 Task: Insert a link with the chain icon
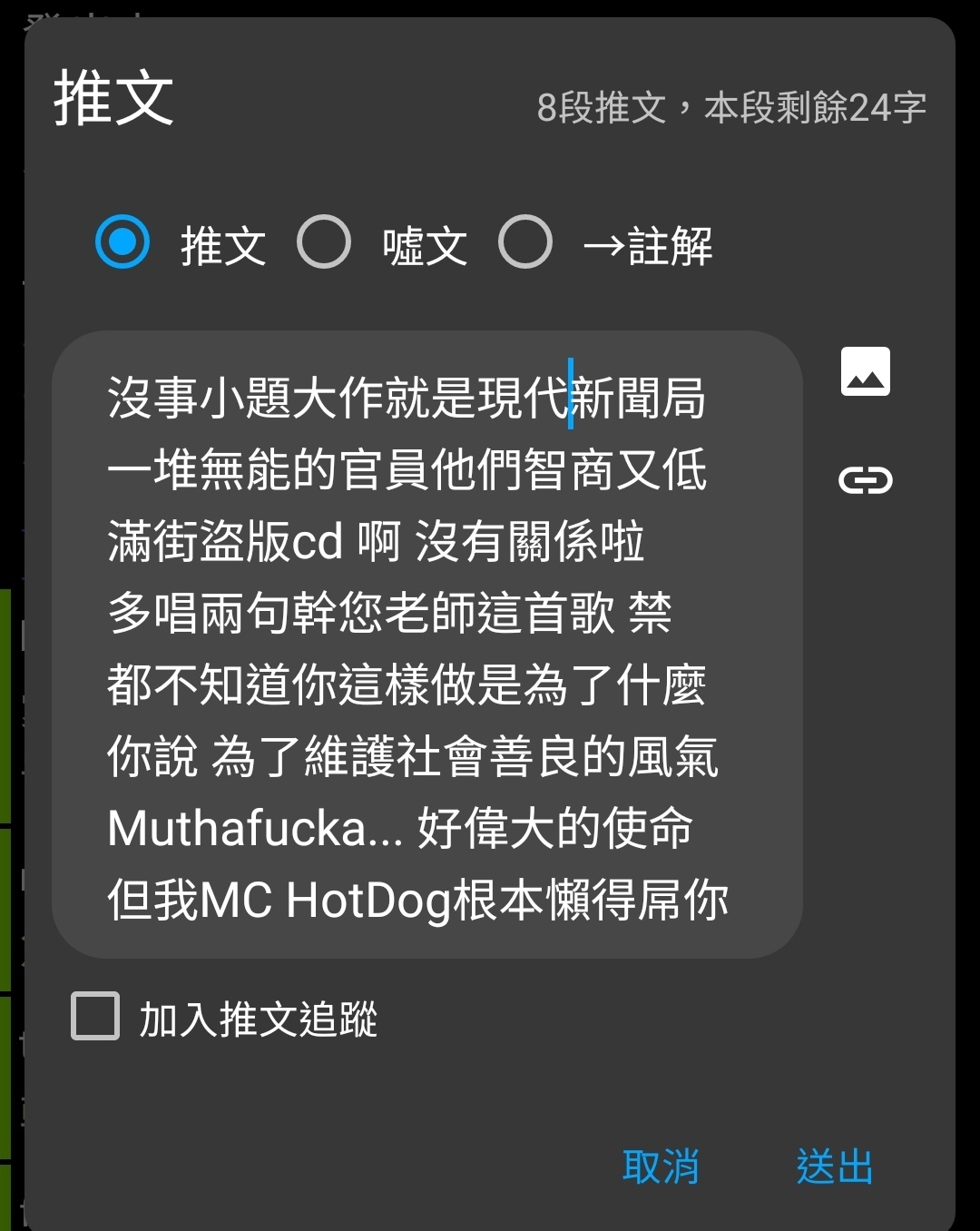(x=865, y=479)
